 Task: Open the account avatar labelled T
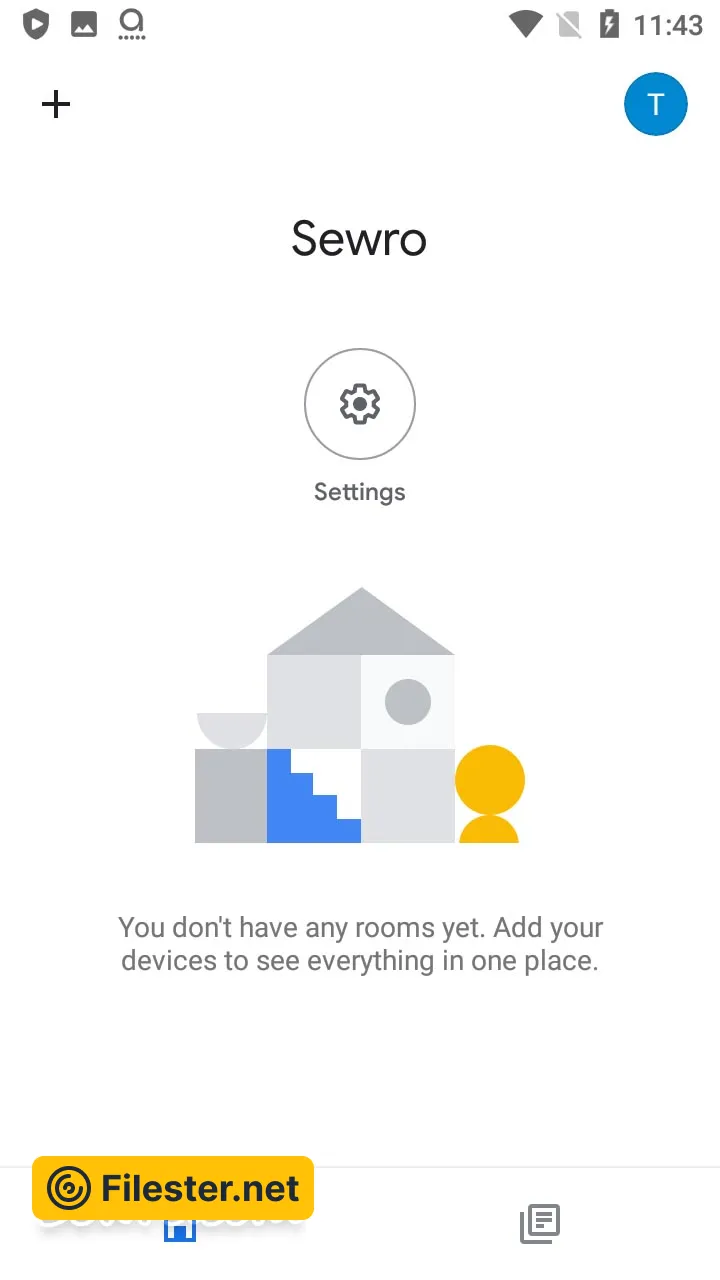[x=655, y=104]
